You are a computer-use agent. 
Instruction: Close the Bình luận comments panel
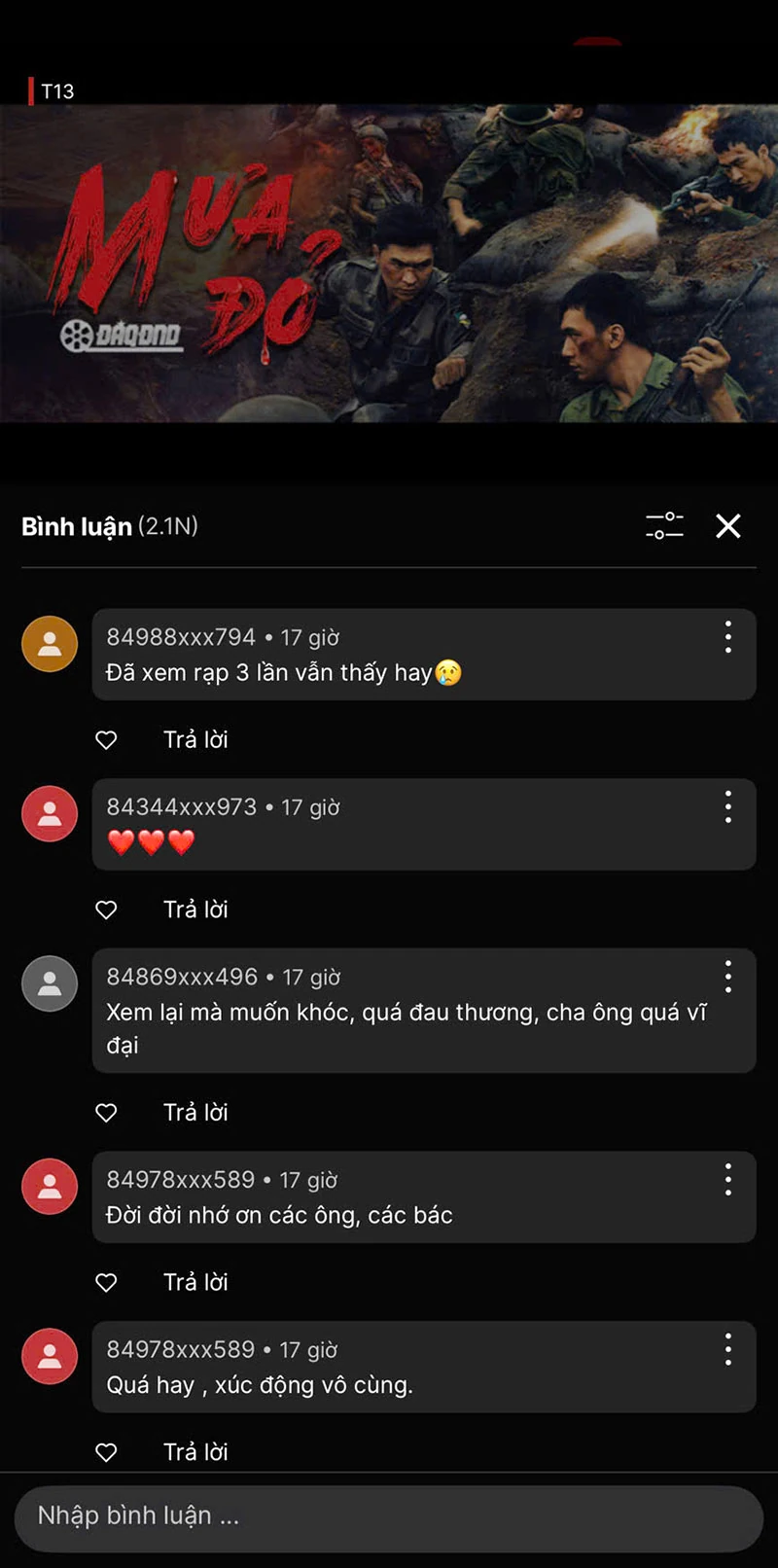tap(727, 525)
